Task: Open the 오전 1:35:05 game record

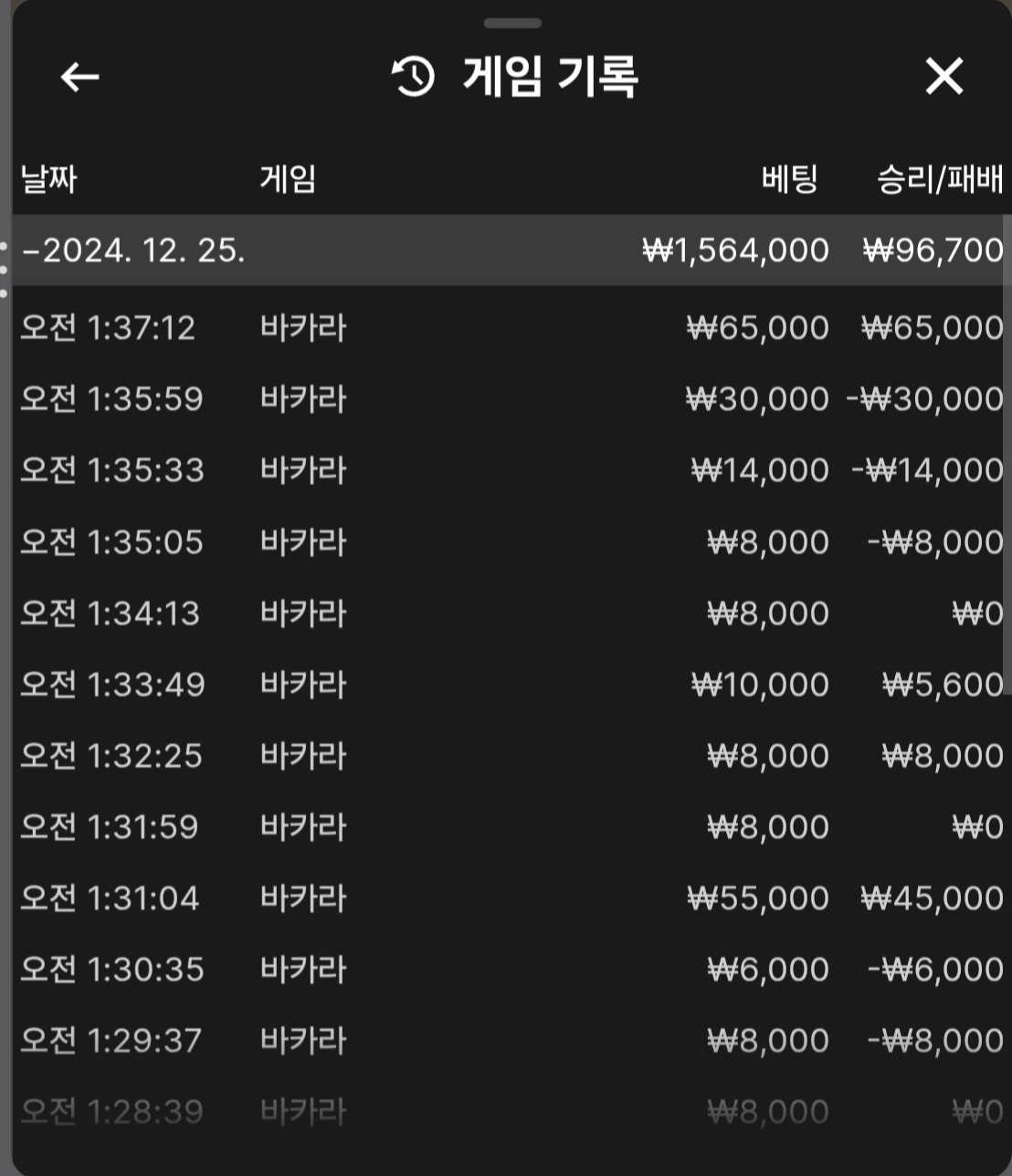Action: pyautogui.click(x=506, y=542)
